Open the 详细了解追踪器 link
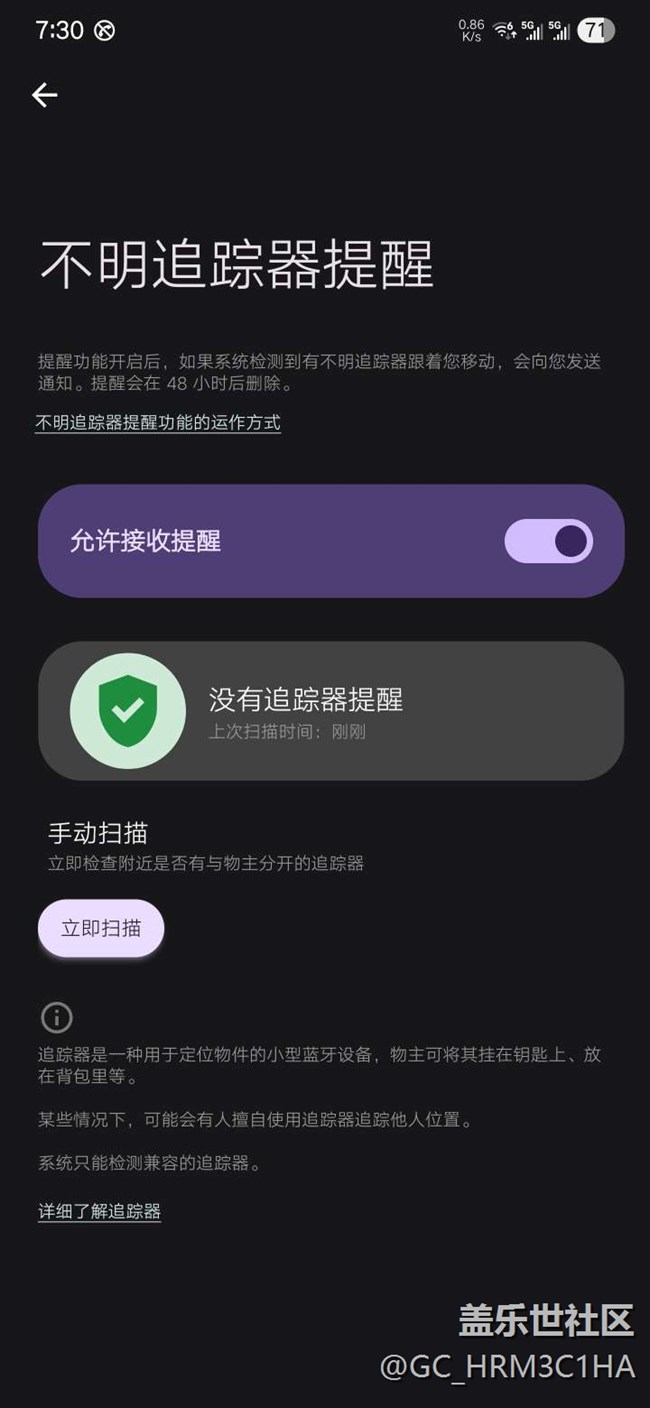This screenshot has height=1408, width=650. (100, 1211)
